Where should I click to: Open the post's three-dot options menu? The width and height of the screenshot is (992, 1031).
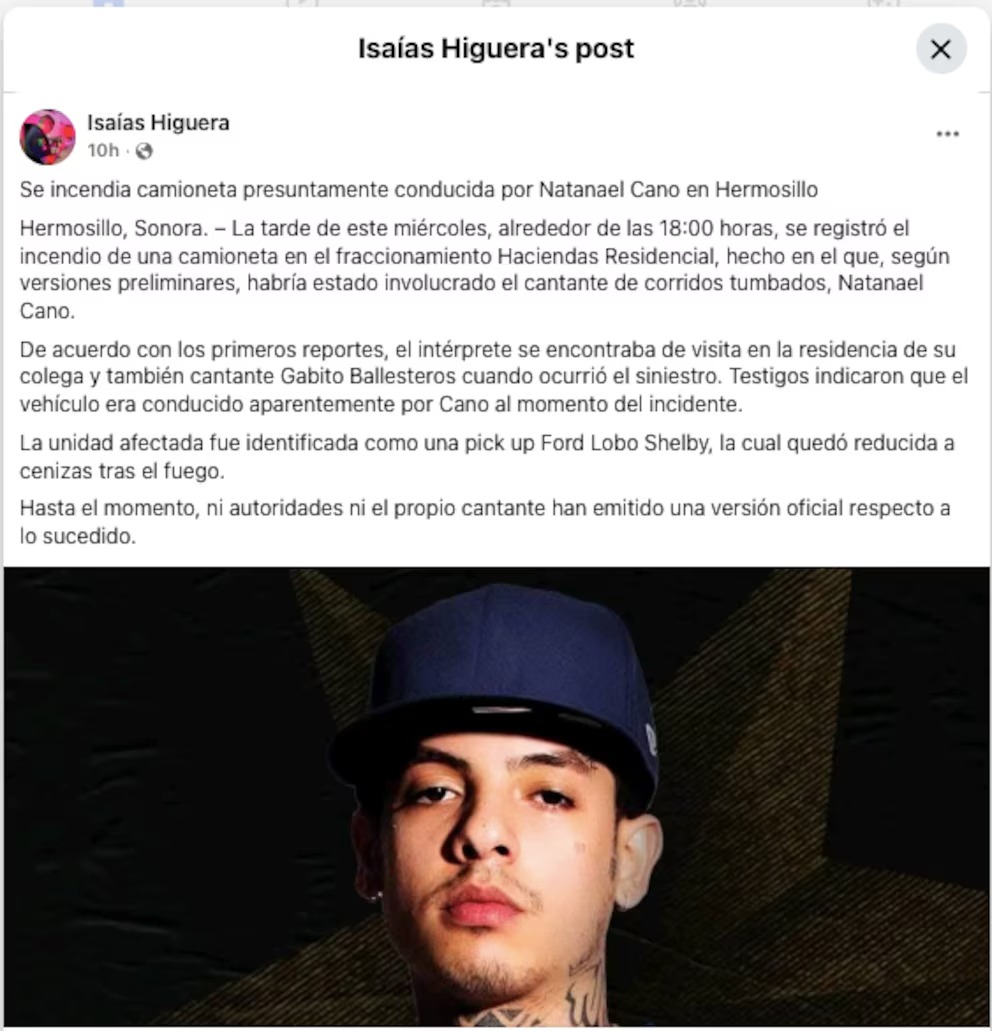tap(947, 135)
